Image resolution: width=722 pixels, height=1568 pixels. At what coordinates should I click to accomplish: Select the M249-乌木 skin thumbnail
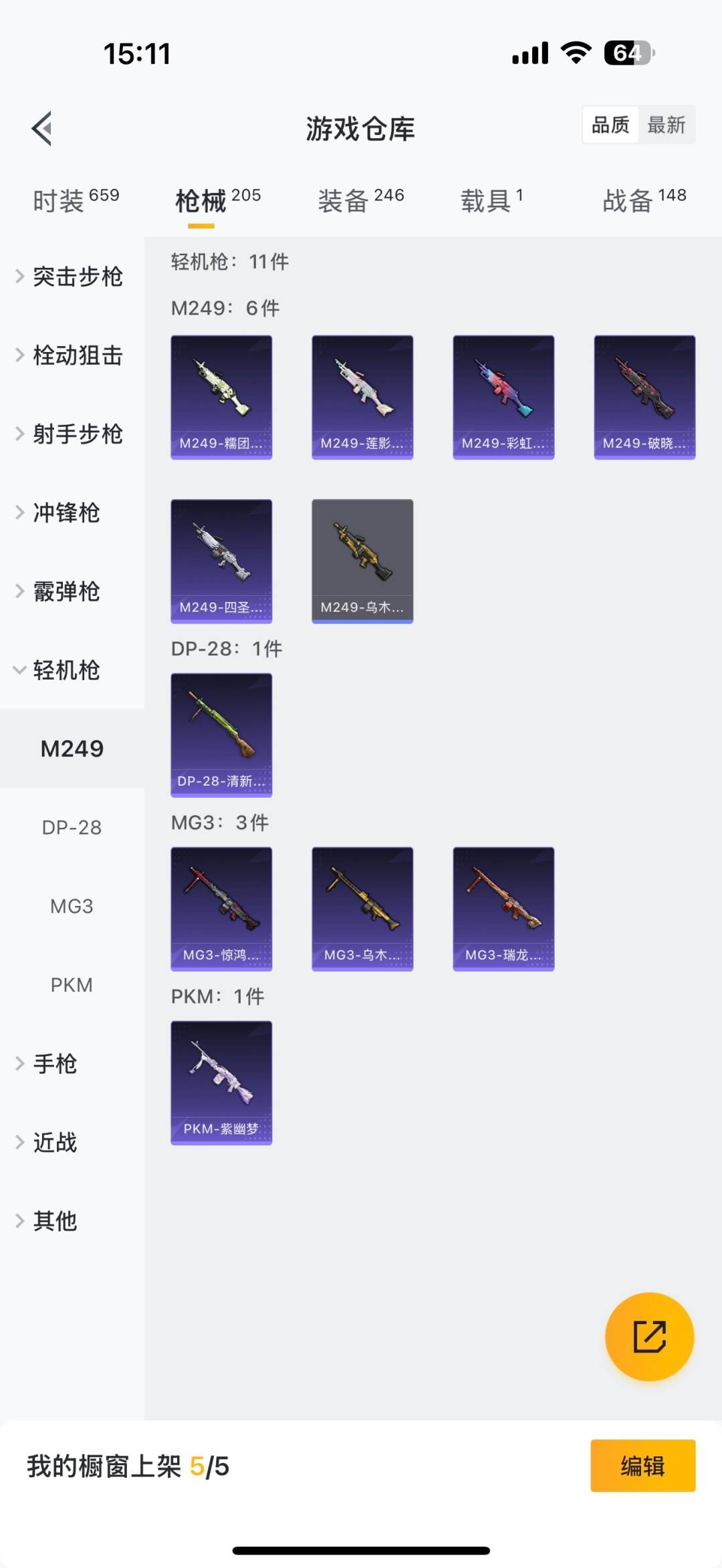(x=362, y=561)
